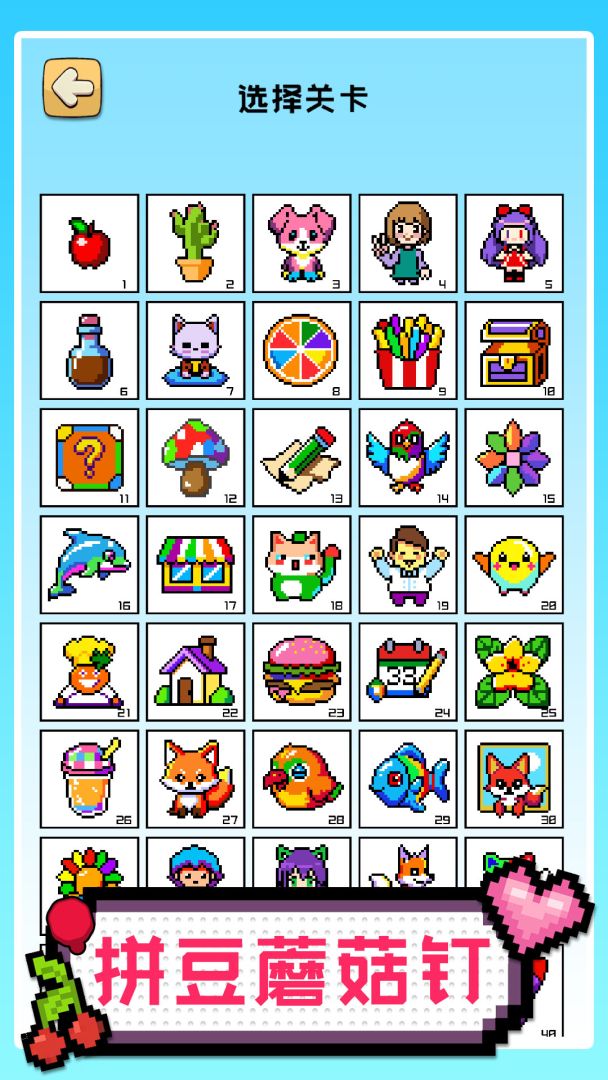Open level 6 potion bottle

[x=90, y=350]
